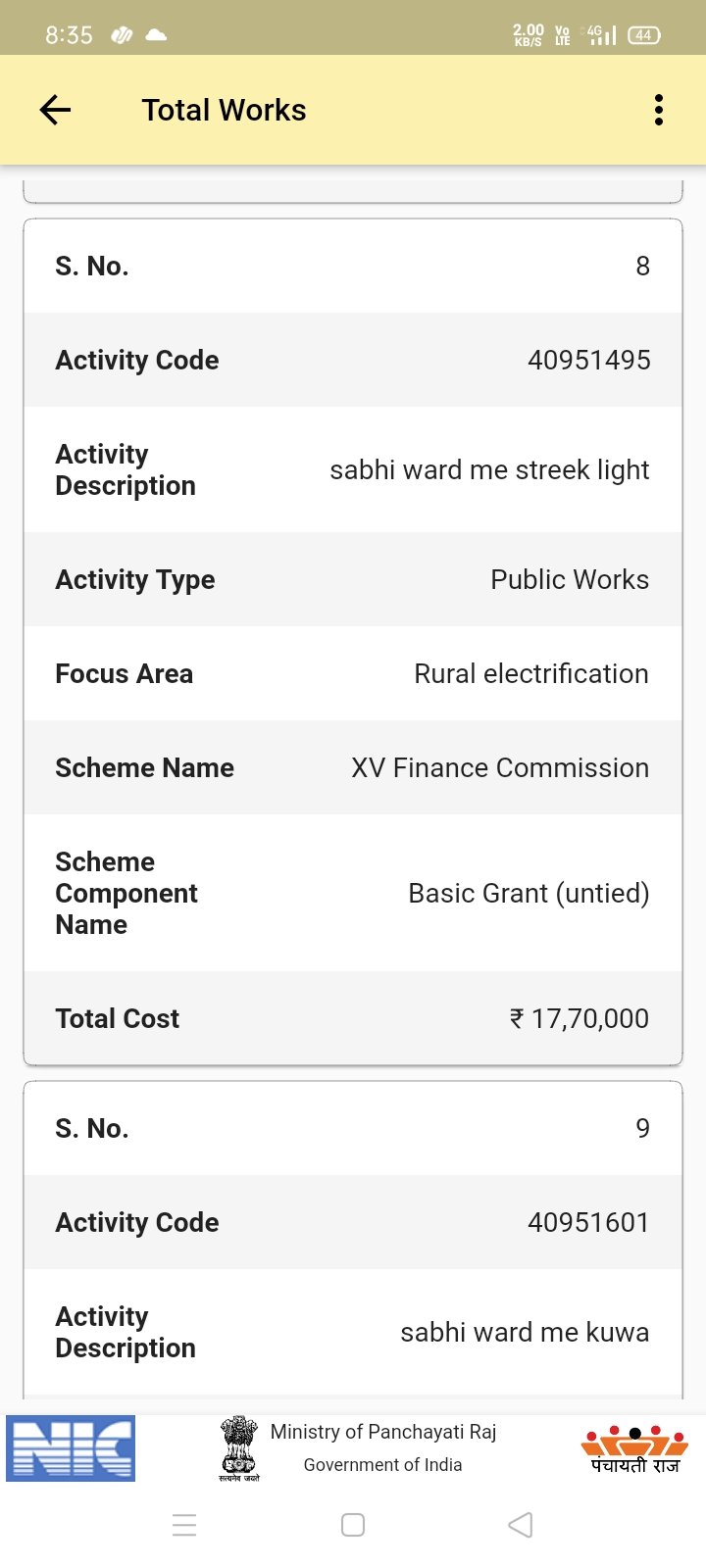Go back from Total Works

[x=55, y=110]
